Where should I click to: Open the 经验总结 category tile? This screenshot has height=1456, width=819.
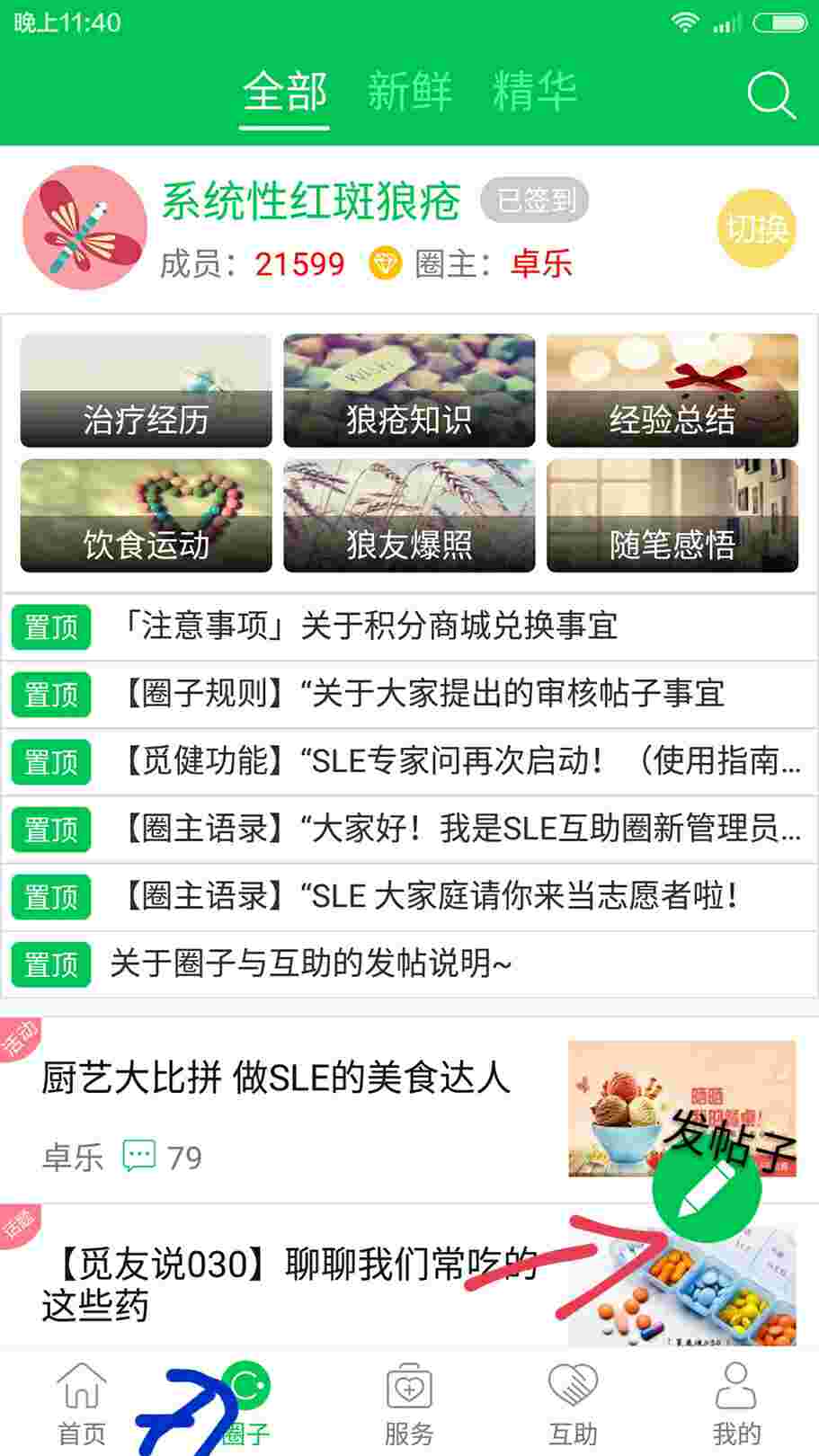(x=672, y=391)
